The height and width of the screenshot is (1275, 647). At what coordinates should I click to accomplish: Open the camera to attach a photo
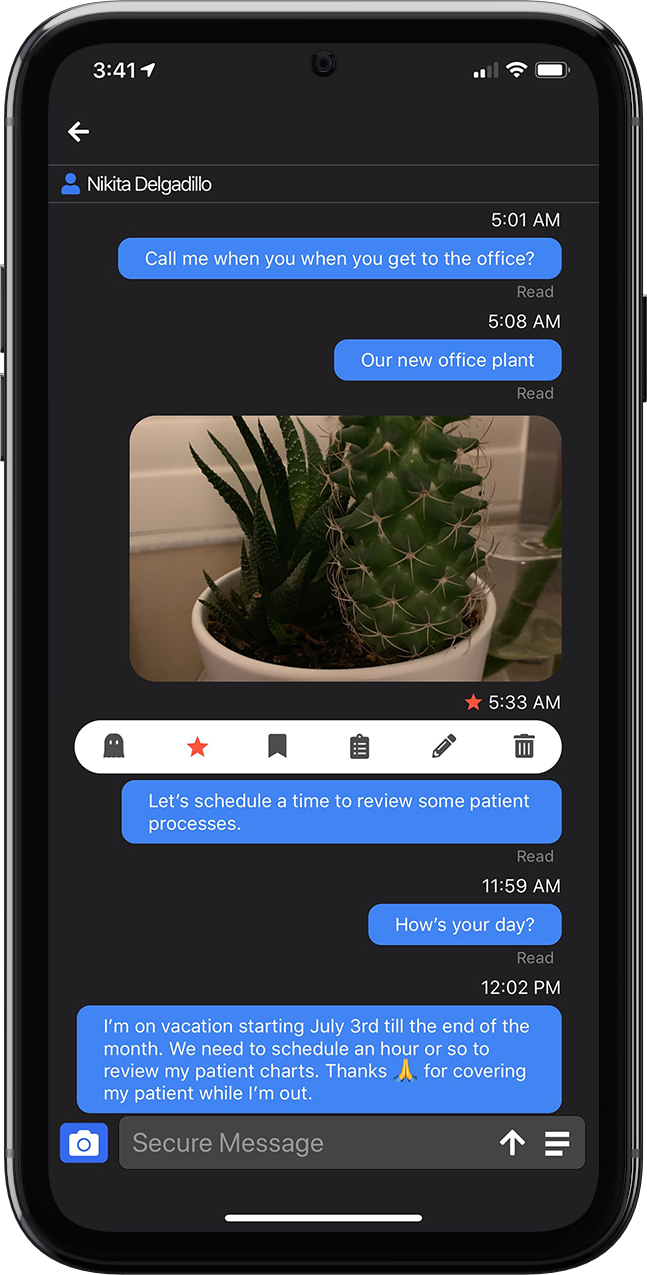click(84, 1143)
